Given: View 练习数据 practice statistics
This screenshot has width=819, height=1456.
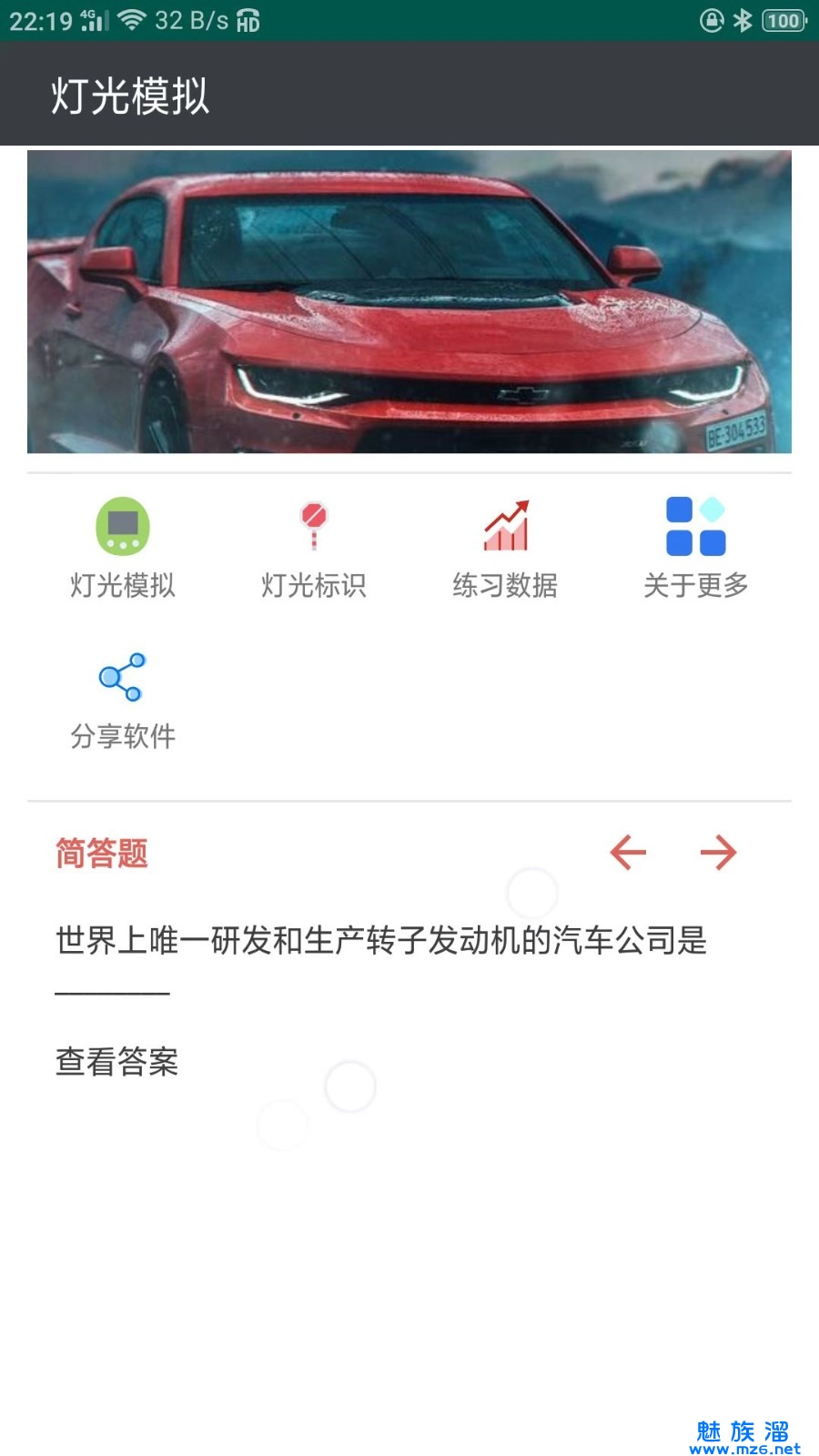Looking at the screenshot, I should 505,547.
